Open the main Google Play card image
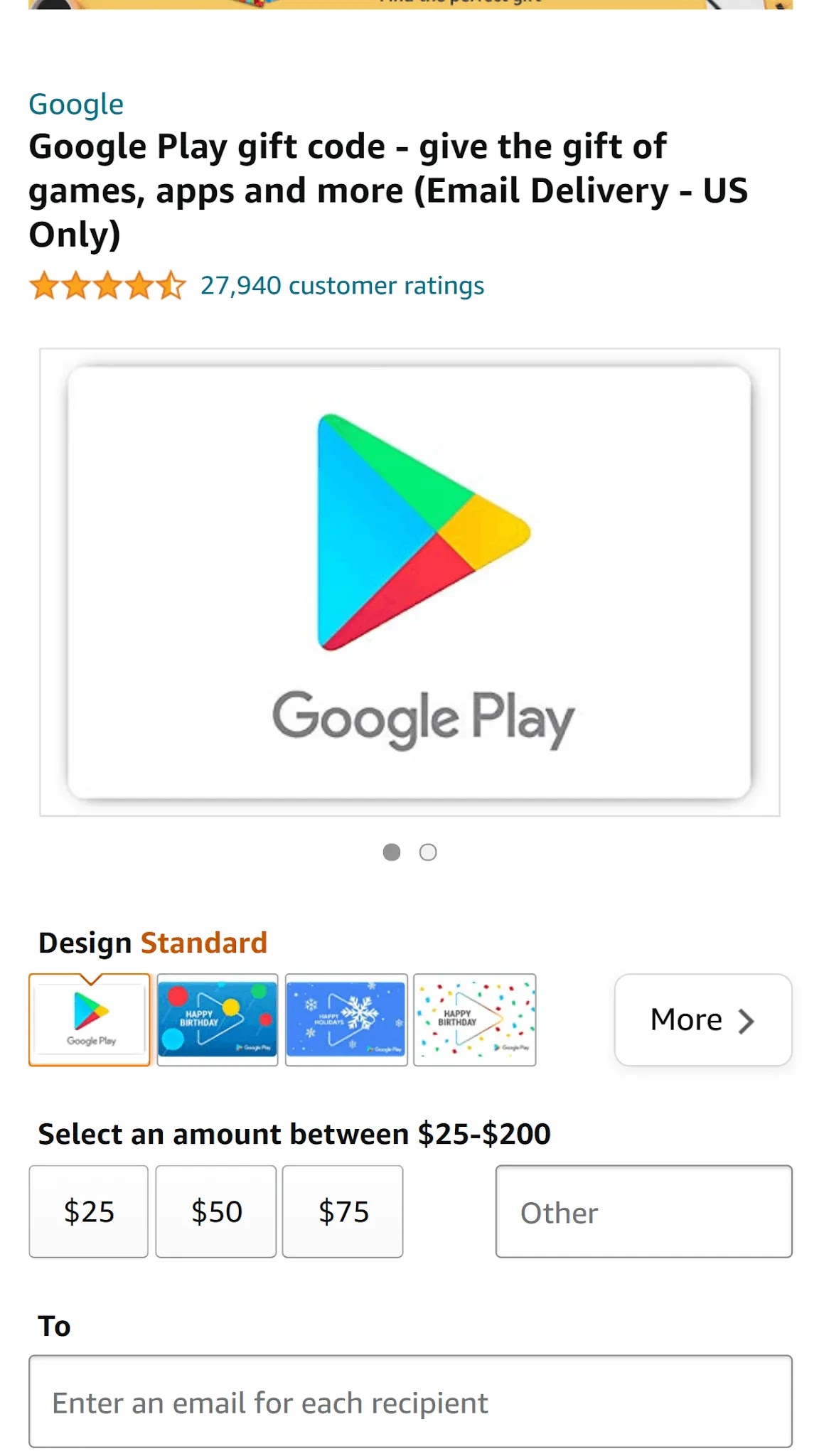 (x=409, y=582)
